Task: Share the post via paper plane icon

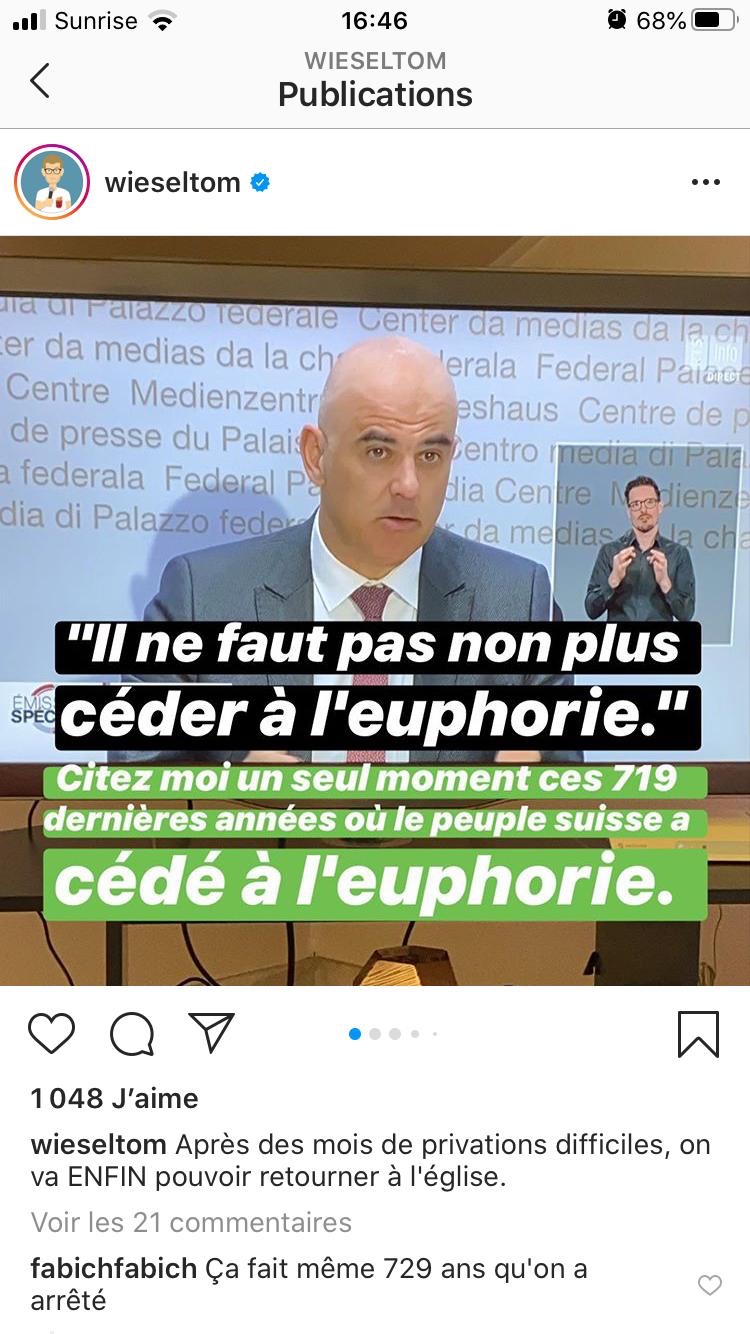Action: click(211, 1033)
